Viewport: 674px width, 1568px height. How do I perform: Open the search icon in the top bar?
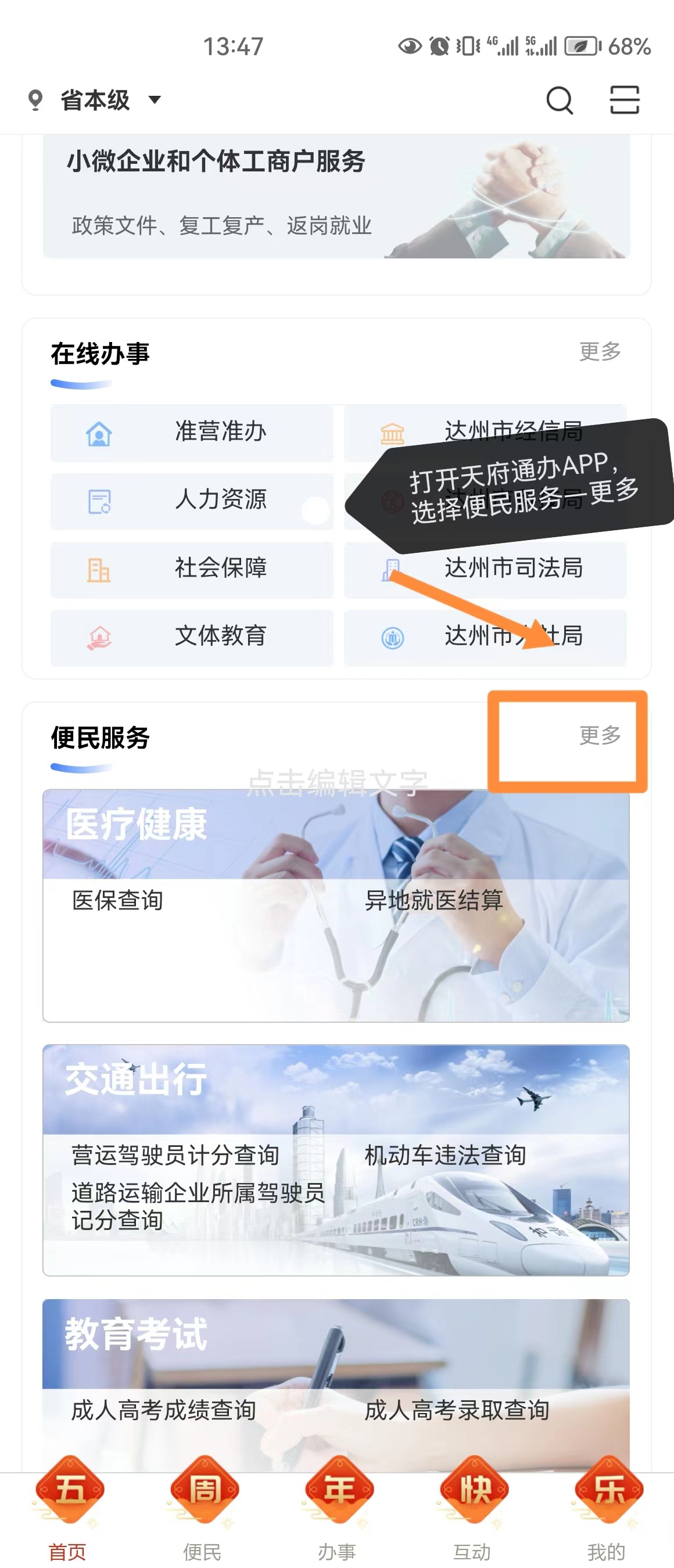click(559, 100)
